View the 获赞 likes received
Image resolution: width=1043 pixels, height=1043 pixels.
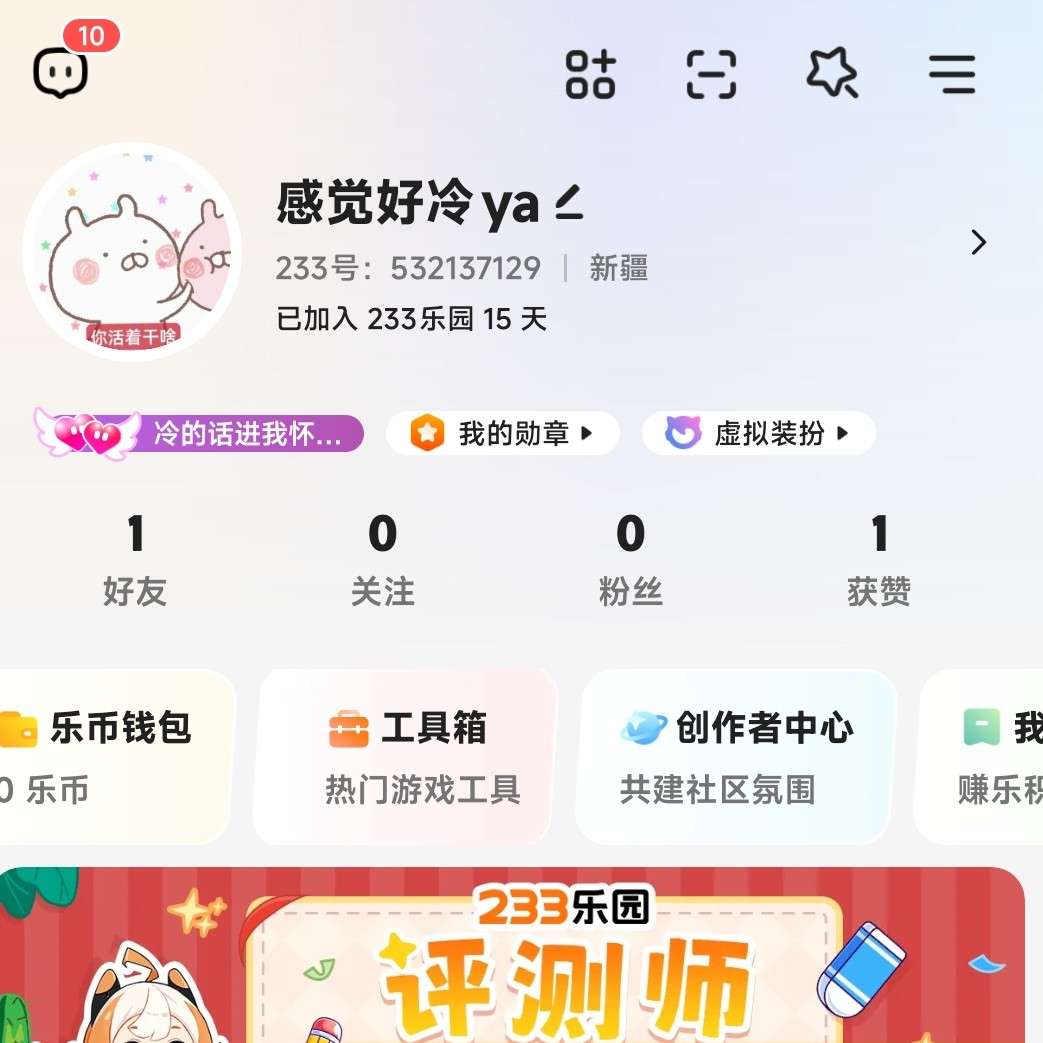click(878, 558)
